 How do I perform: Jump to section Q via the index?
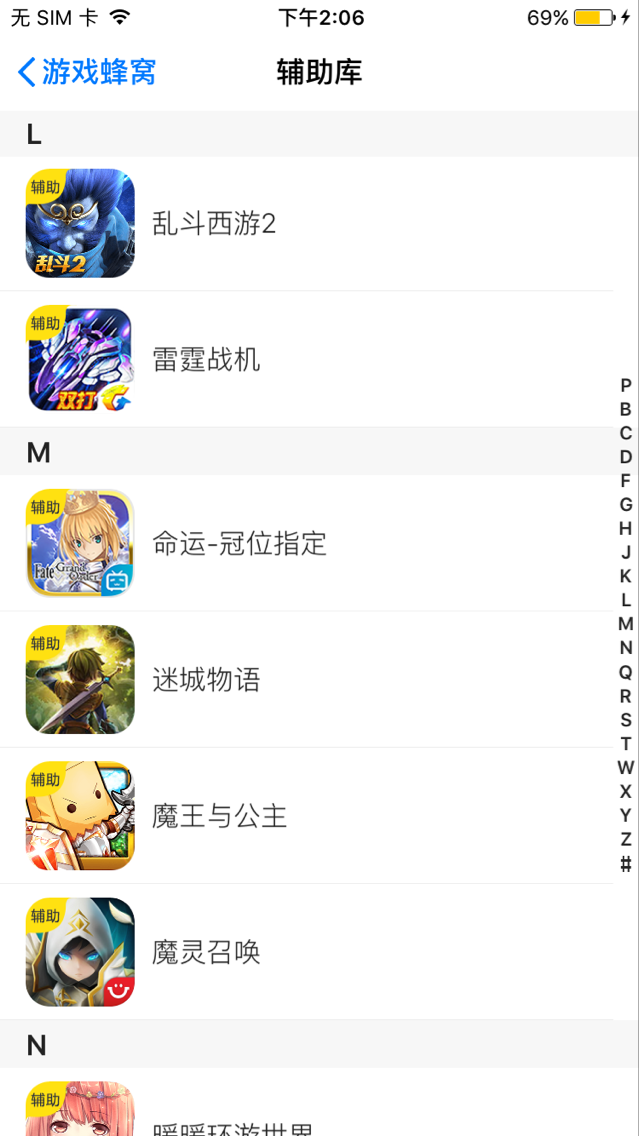tap(626, 672)
